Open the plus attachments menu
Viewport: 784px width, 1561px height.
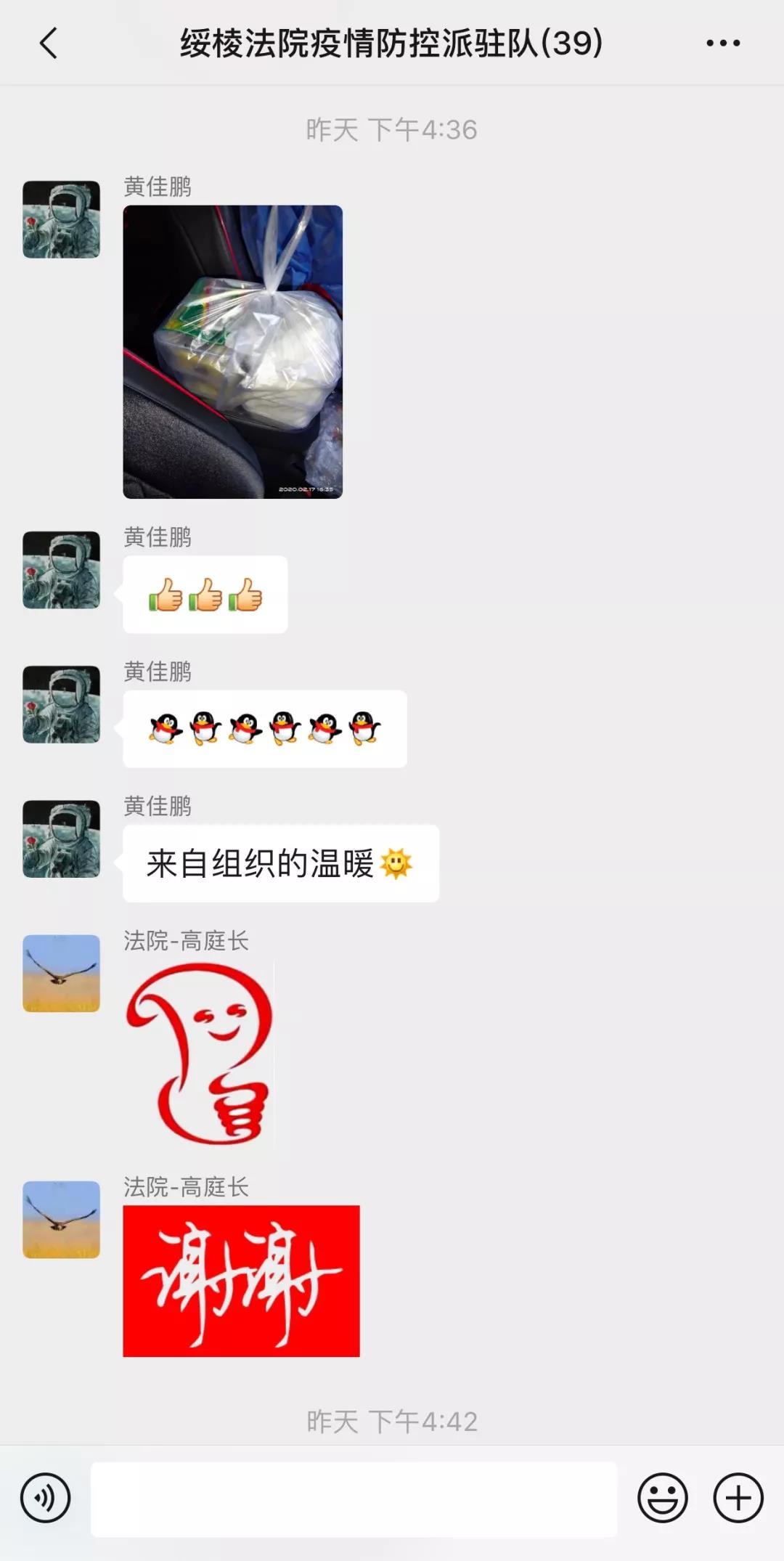point(738,1497)
